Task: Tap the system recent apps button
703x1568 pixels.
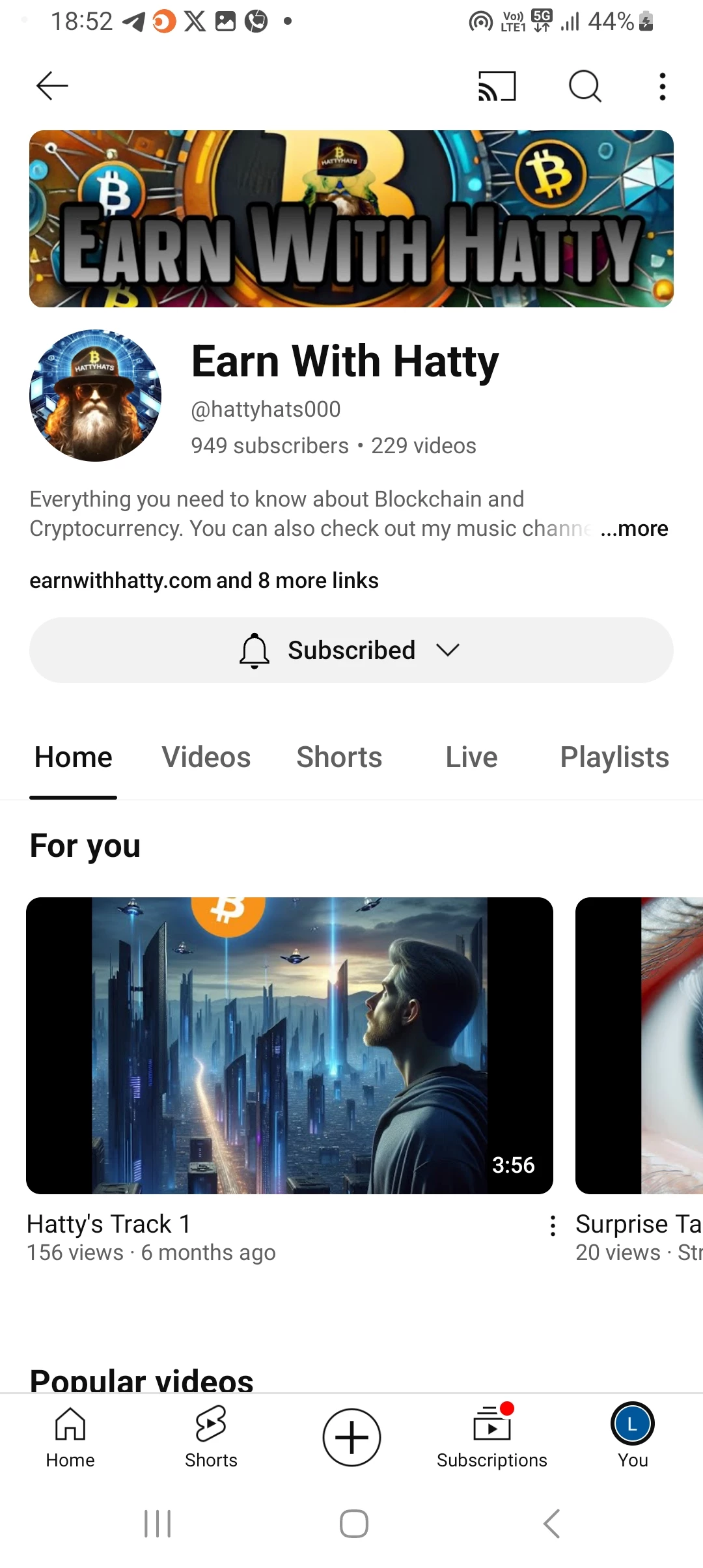Action: [x=158, y=1524]
